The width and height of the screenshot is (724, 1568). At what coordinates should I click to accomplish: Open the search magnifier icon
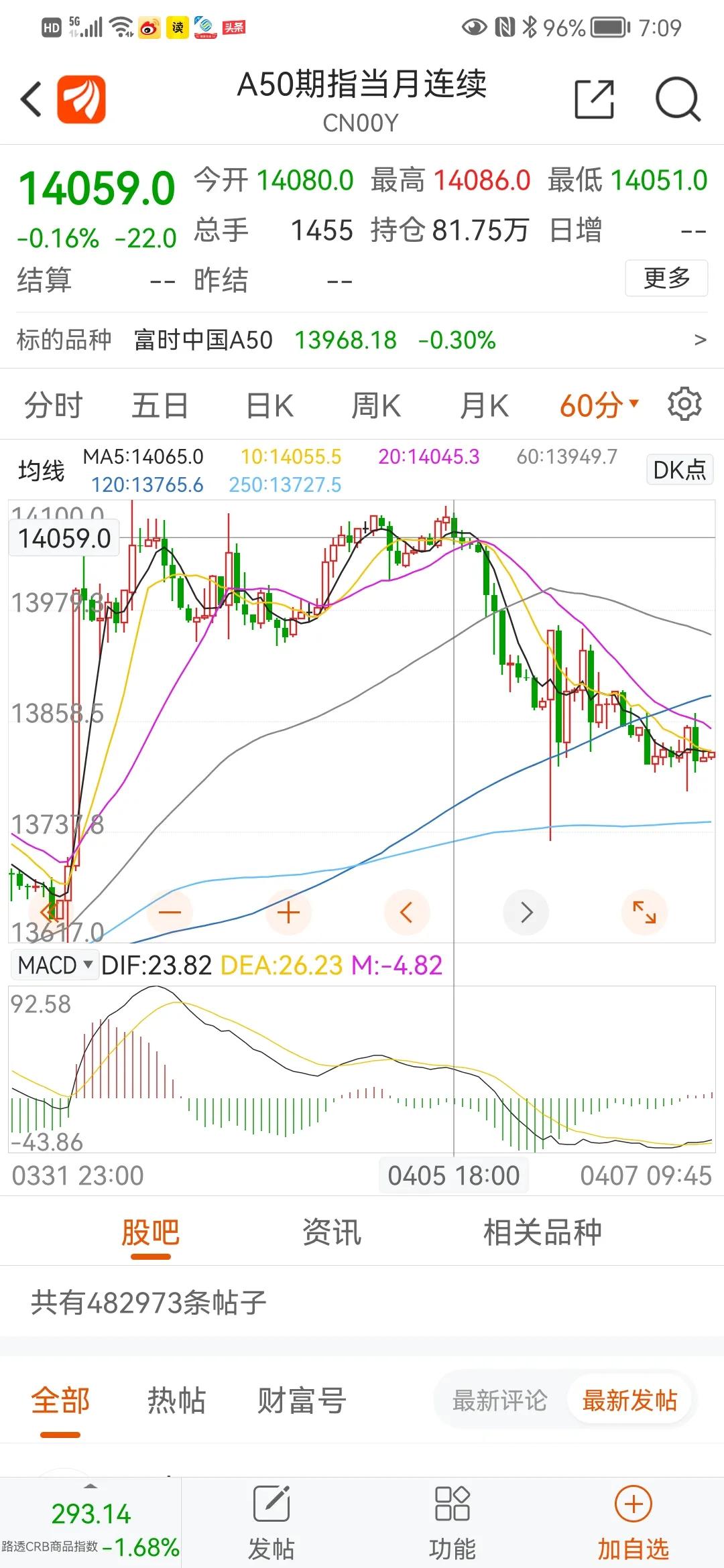click(678, 100)
